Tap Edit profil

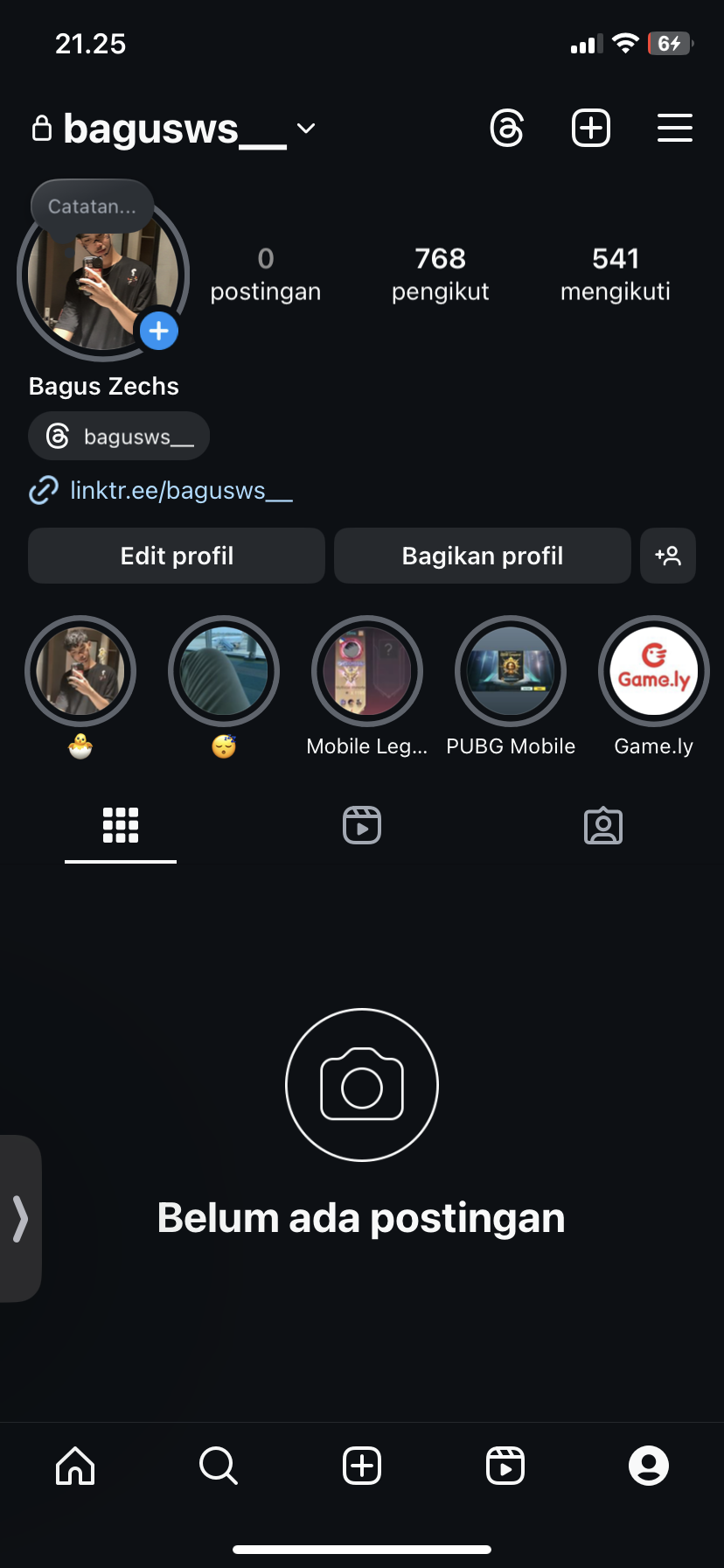tap(177, 556)
